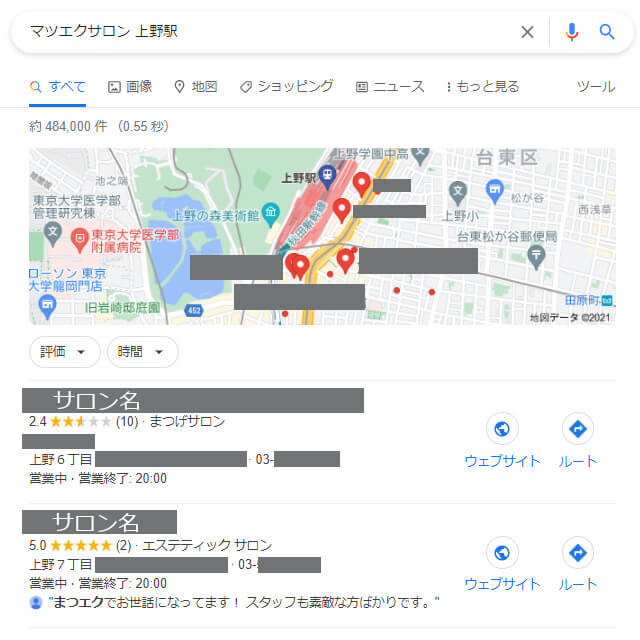Image resolution: width=640 pixels, height=640 pixels.
Task: Get ルート directions to the 上野7丁目 salon
Action: click(x=578, y=564)
